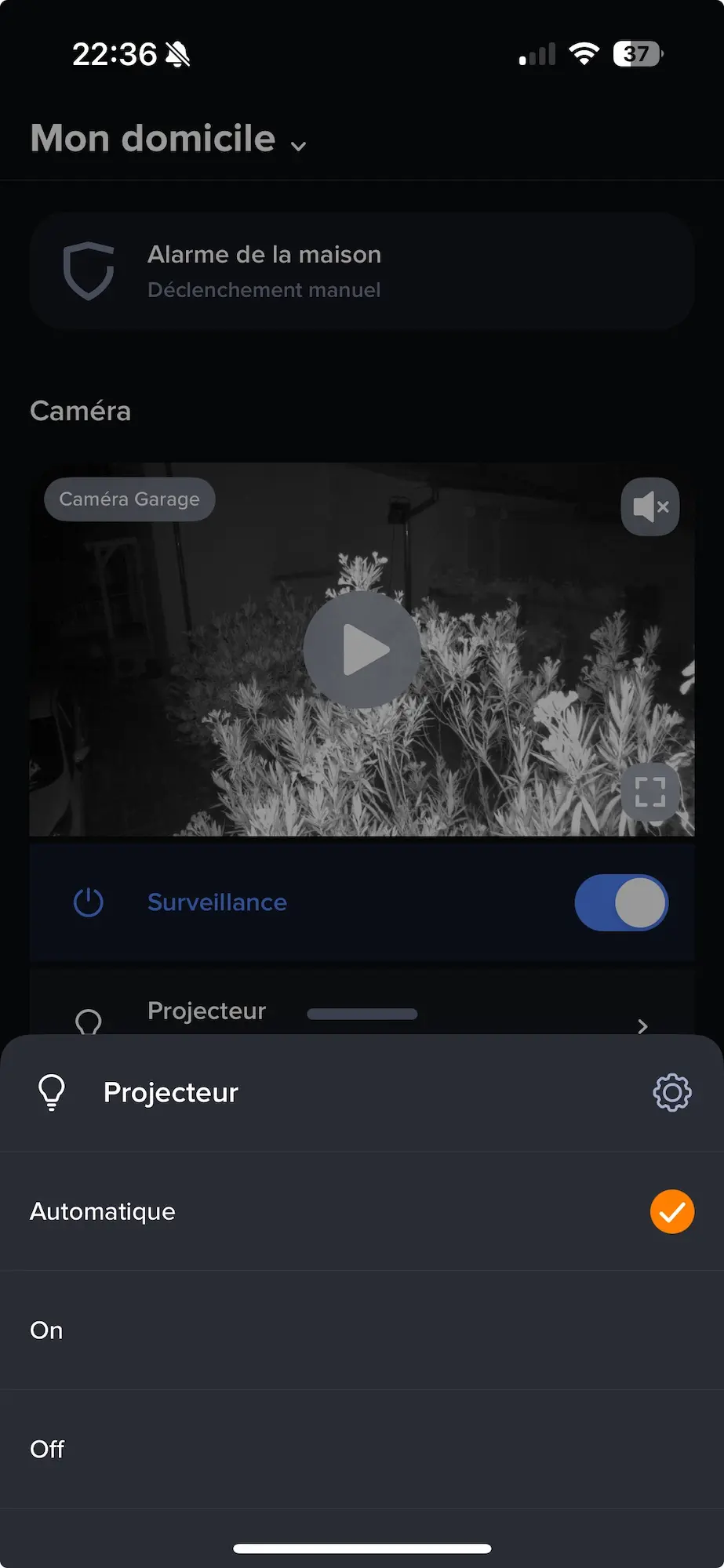Screen dimensions: 724x1568
Task: Expand camera view to fullscreen
Action: click(650, 792)
